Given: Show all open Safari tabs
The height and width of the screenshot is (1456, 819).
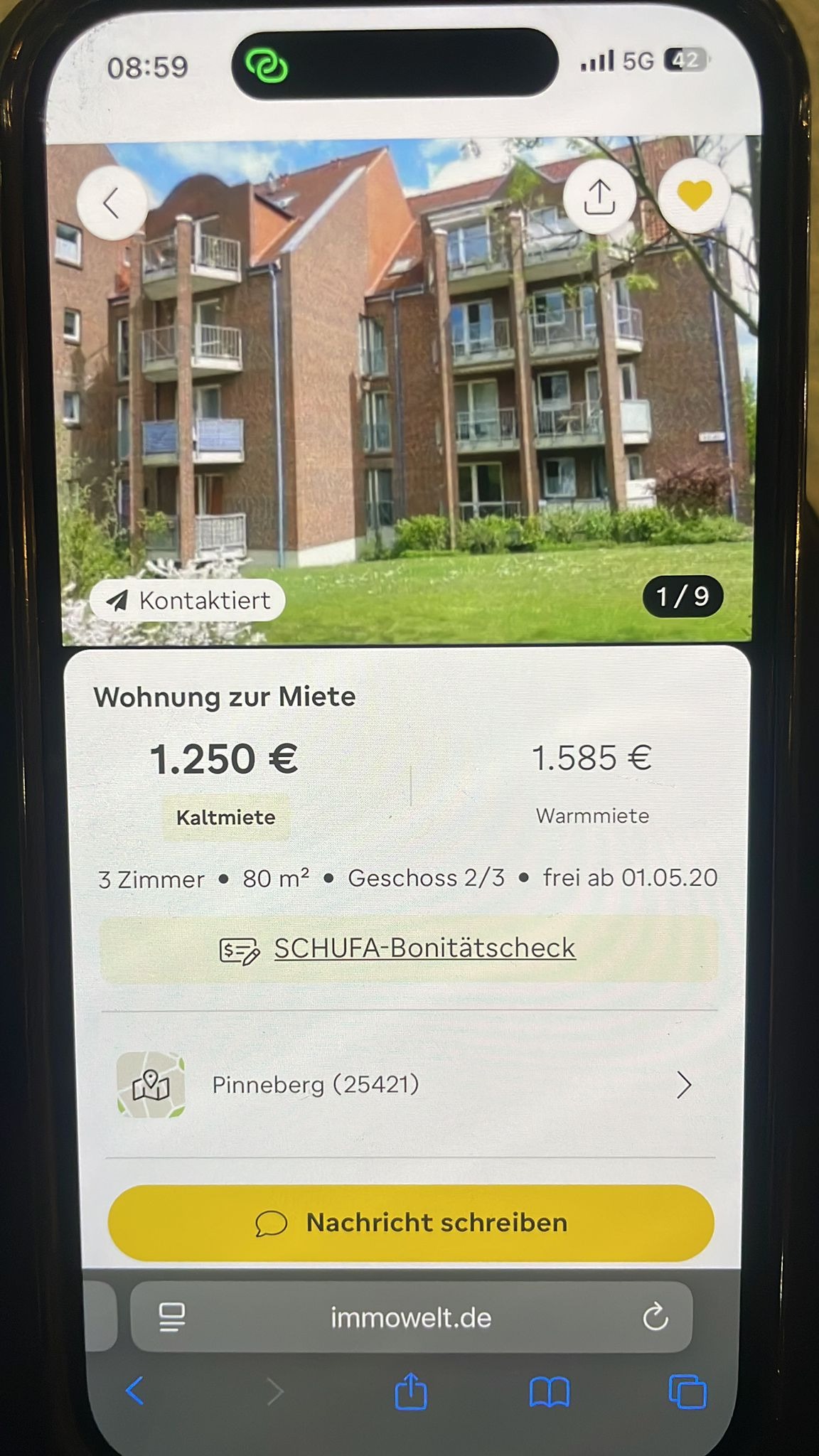Looking at the screenshot, I should pos(687,1391).
